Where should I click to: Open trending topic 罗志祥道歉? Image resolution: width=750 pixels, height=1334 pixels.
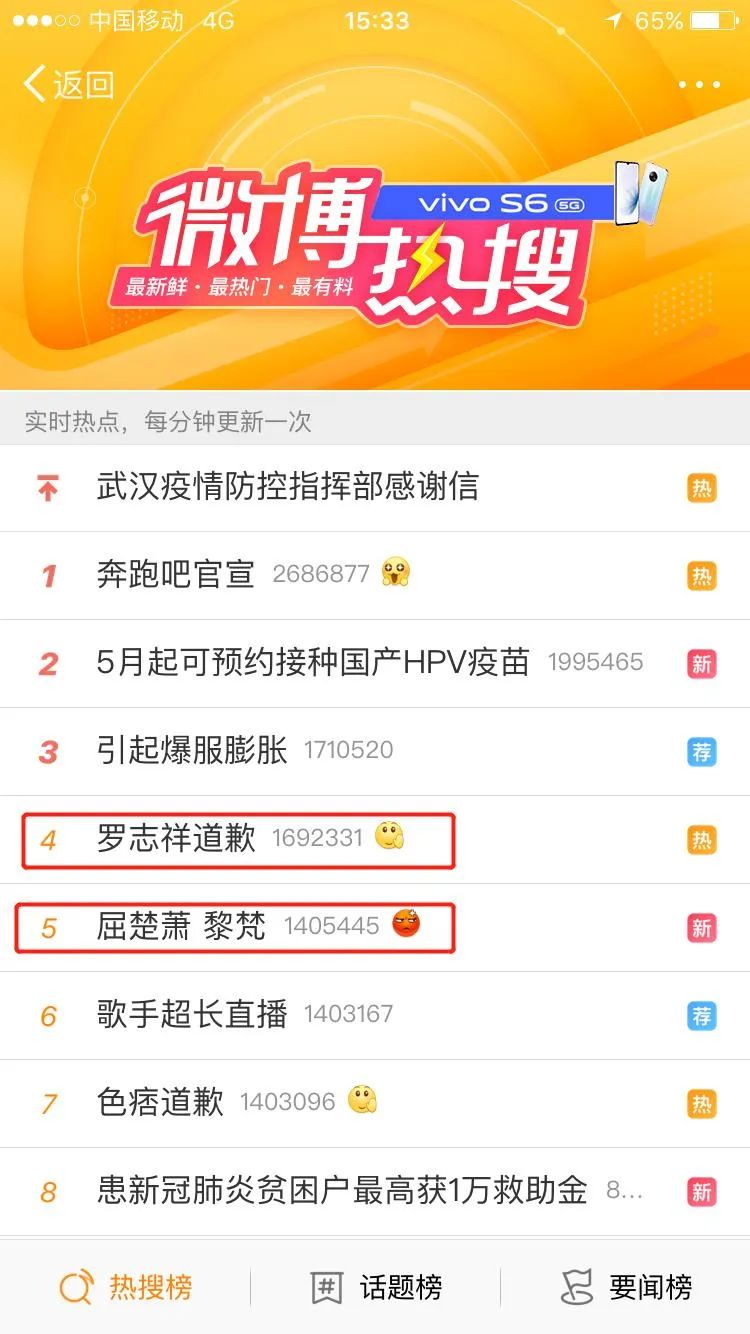click(x=176, y=838)
